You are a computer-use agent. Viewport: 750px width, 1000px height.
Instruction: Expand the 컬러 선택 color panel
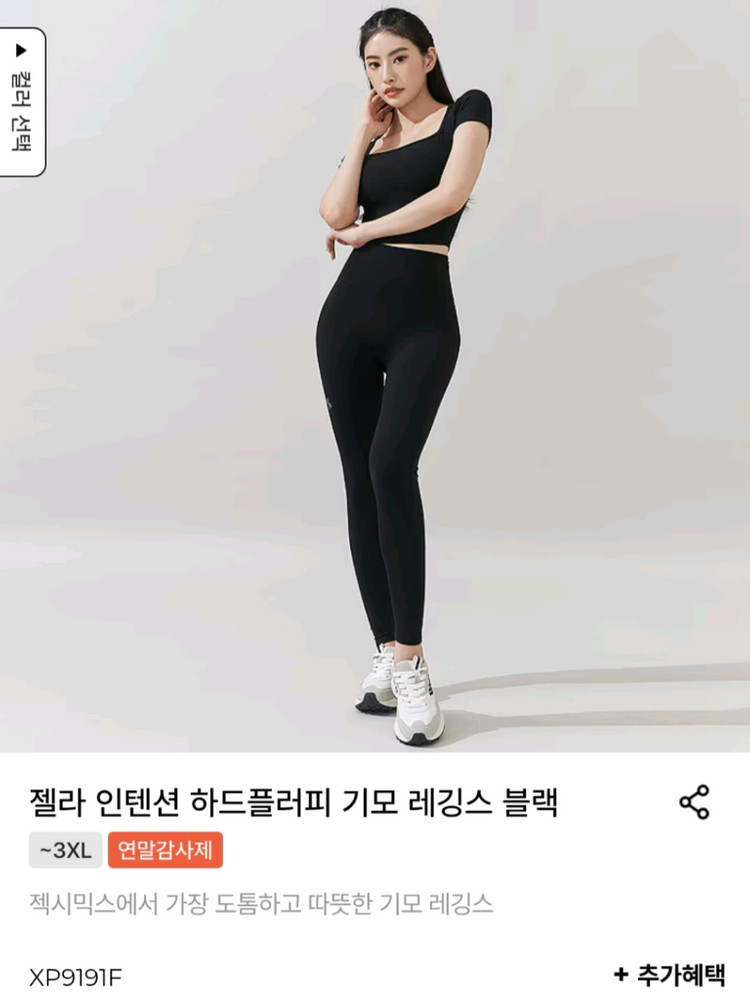(22, 102)
